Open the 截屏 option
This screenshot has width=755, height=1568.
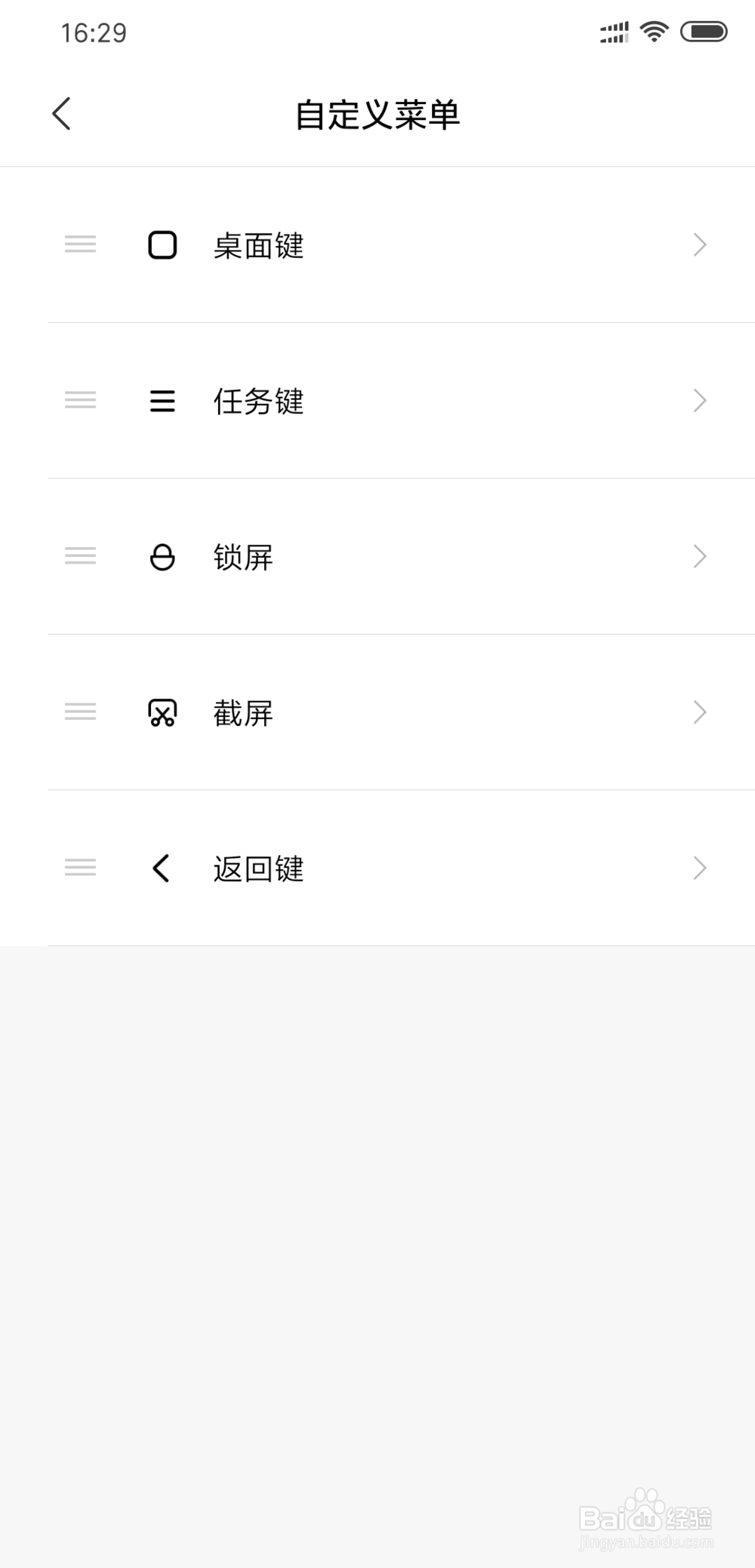[x=377, y=712]
